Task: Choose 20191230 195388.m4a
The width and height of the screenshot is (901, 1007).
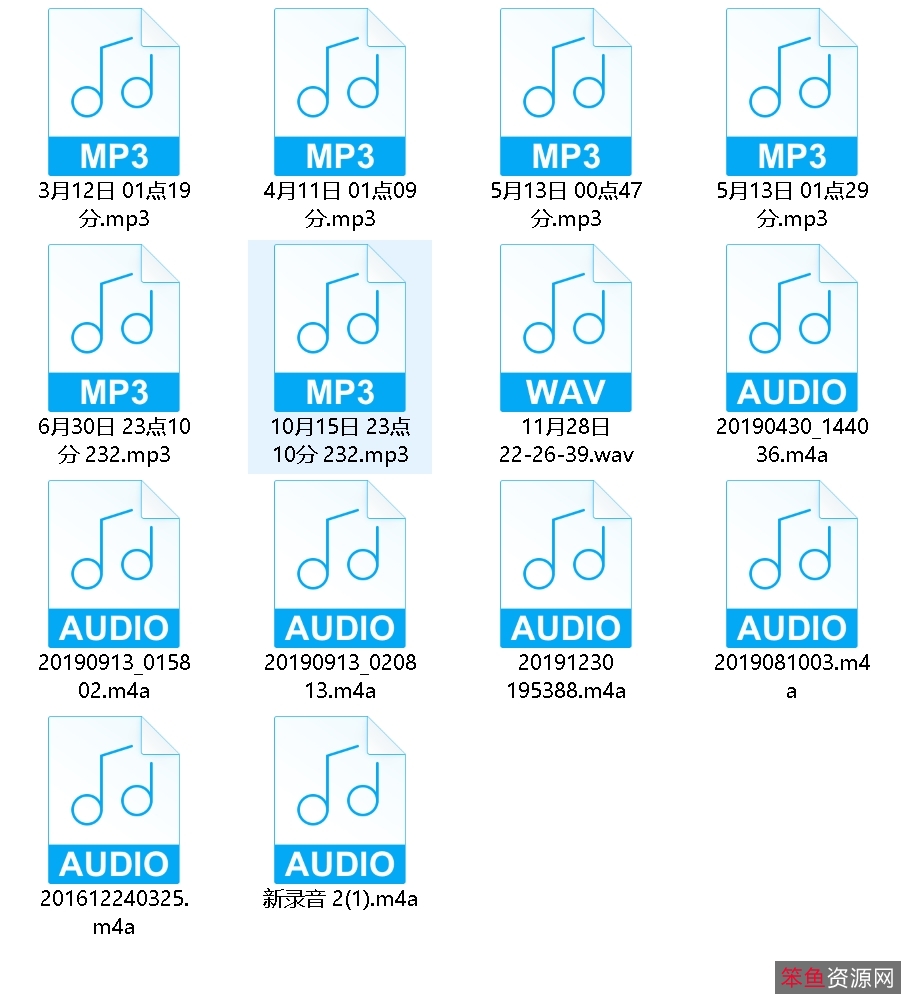Action: 566,565
